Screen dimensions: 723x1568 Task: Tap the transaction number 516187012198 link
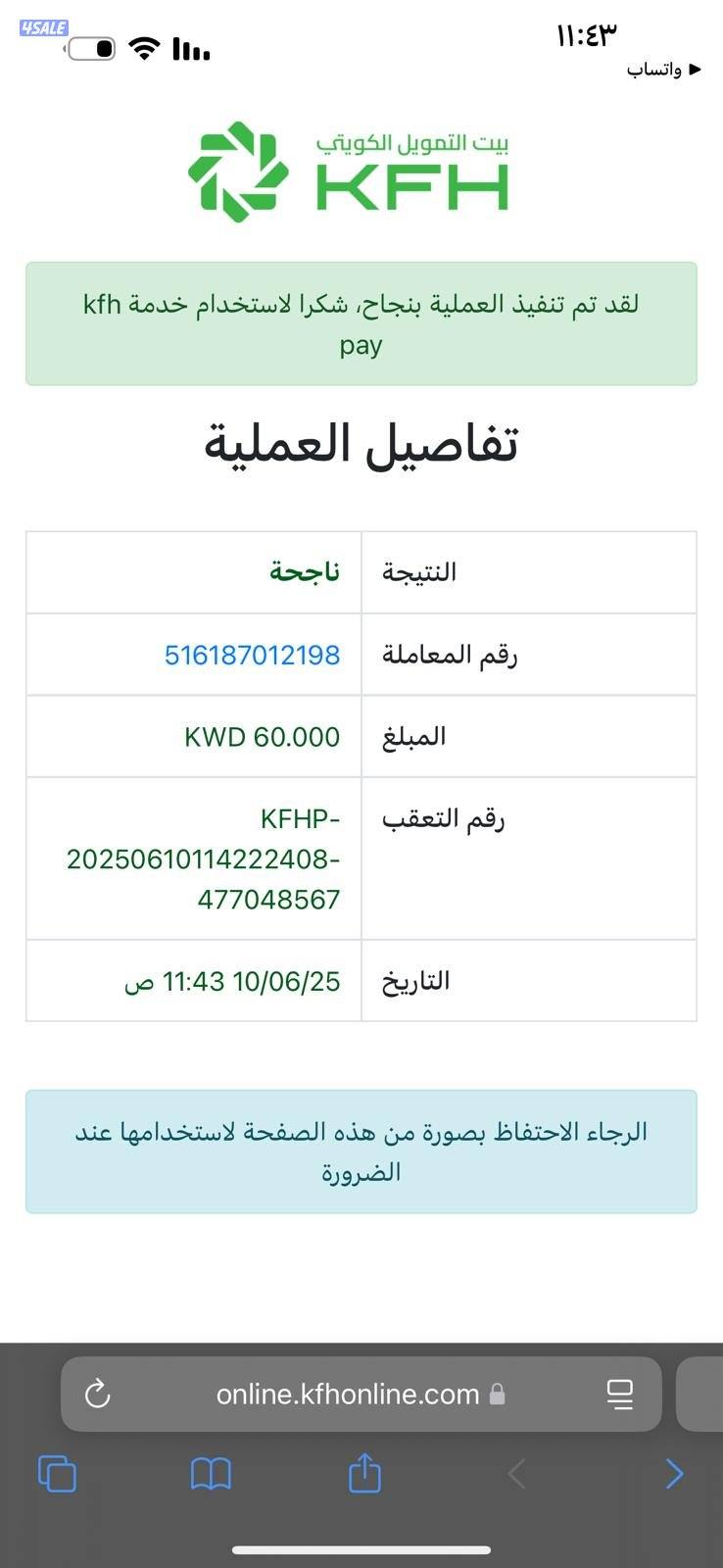tap(251, 655)
